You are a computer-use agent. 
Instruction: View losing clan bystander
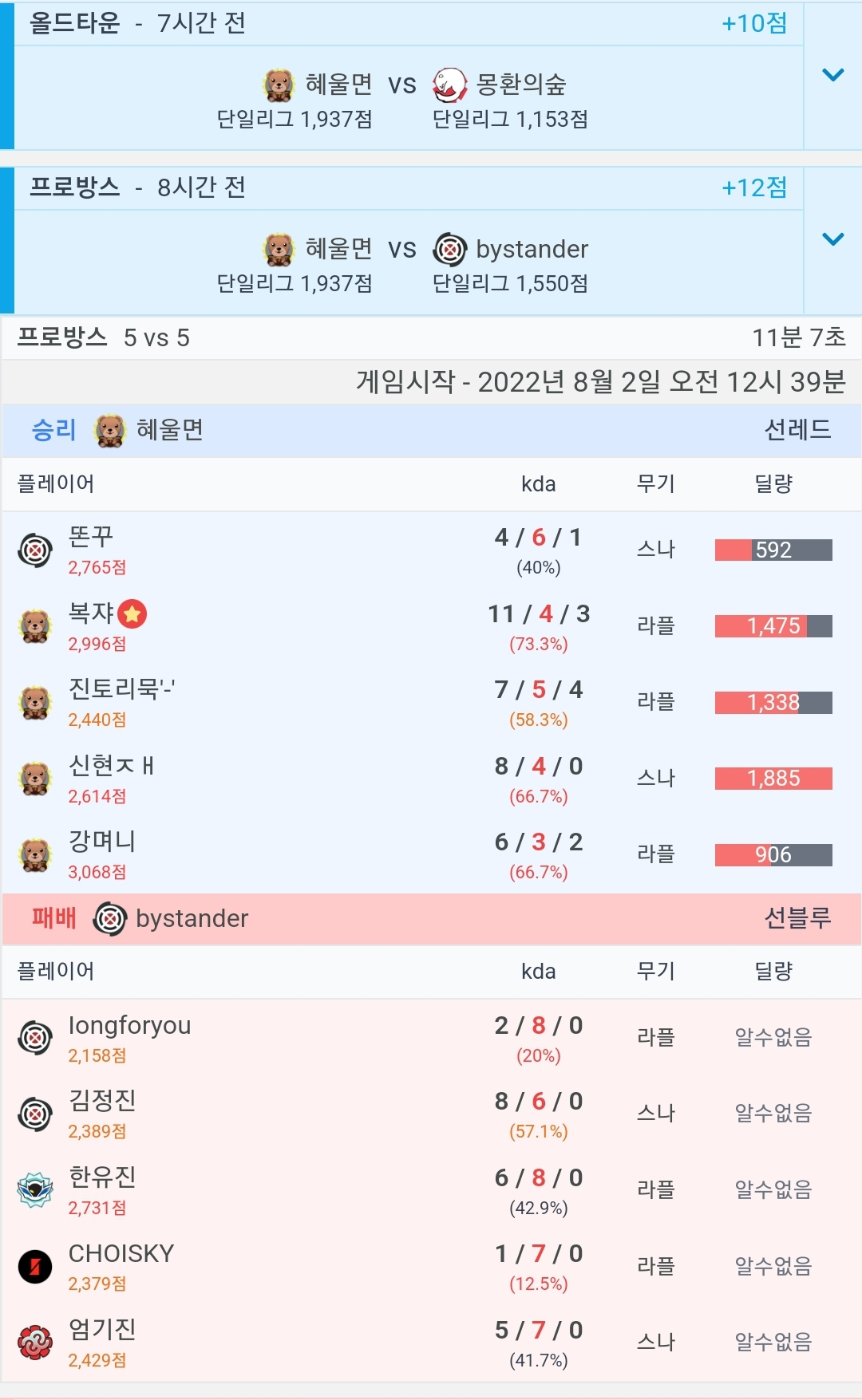(x=192, y=919)
